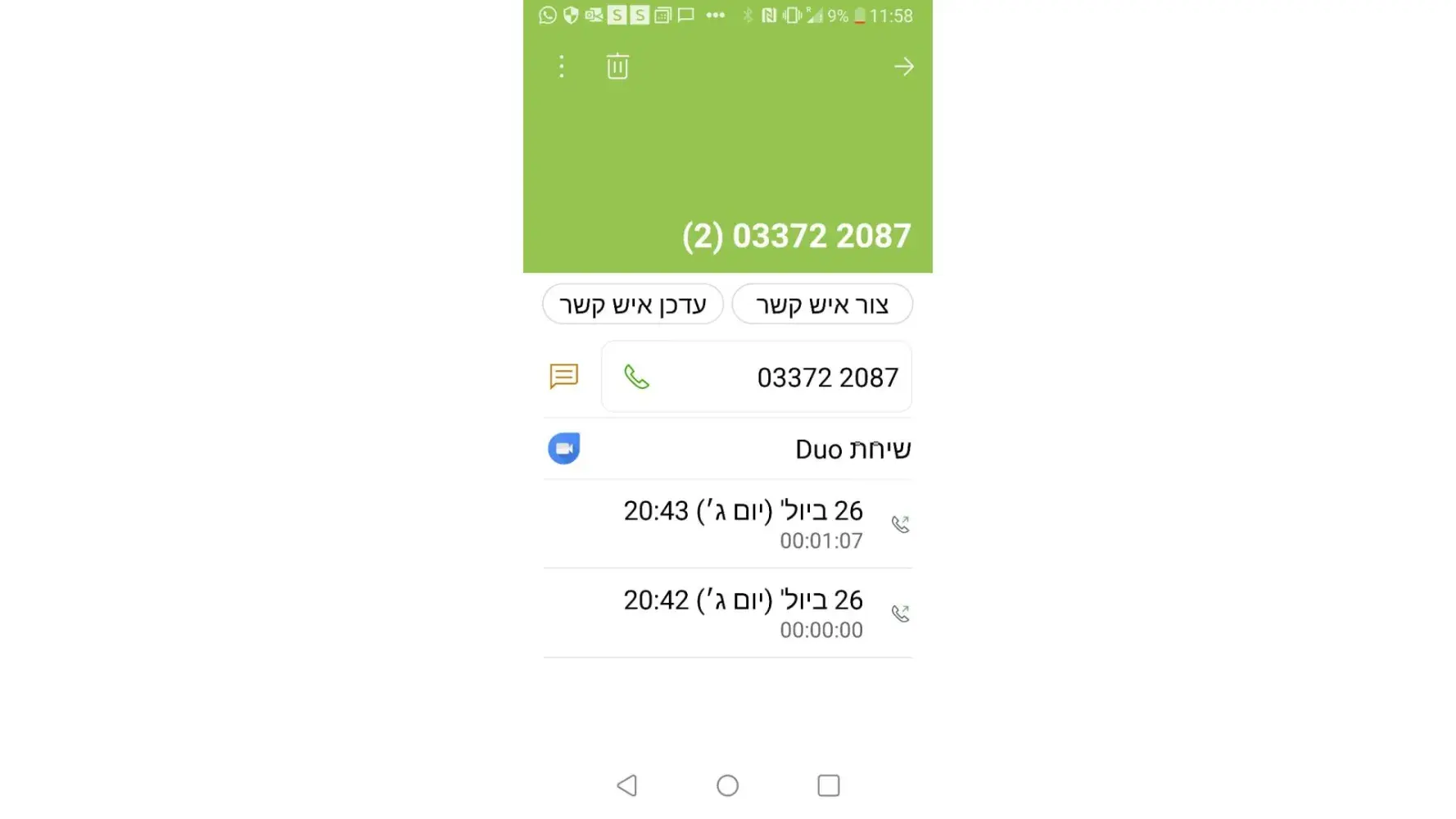Start a Duo video call

pos(564,449)
